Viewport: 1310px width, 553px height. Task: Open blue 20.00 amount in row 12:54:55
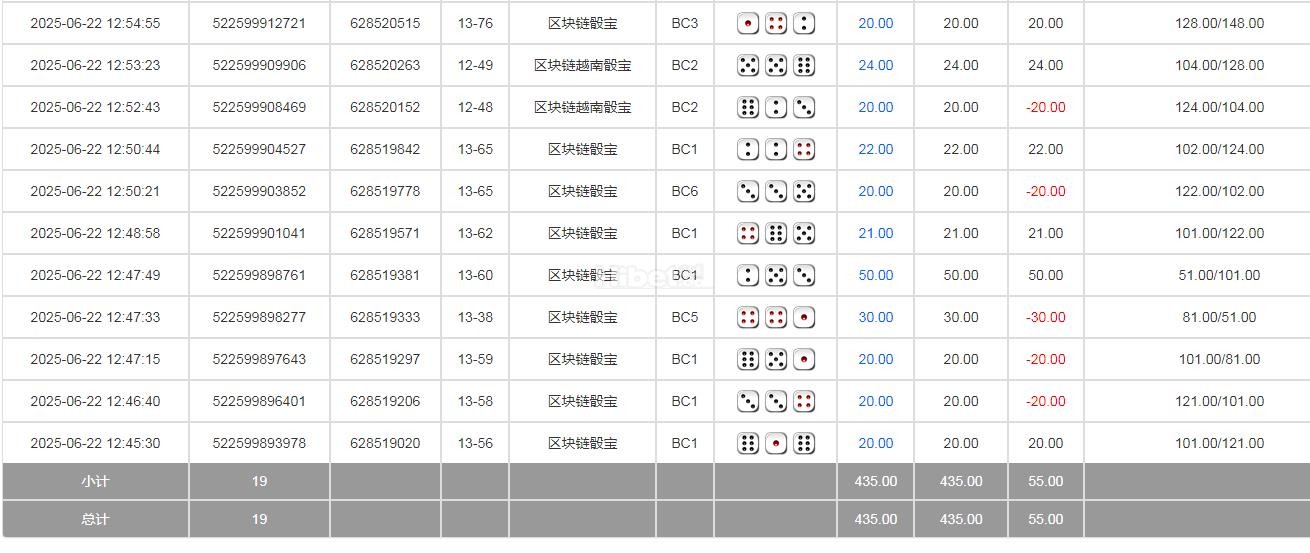pos(875,23)
